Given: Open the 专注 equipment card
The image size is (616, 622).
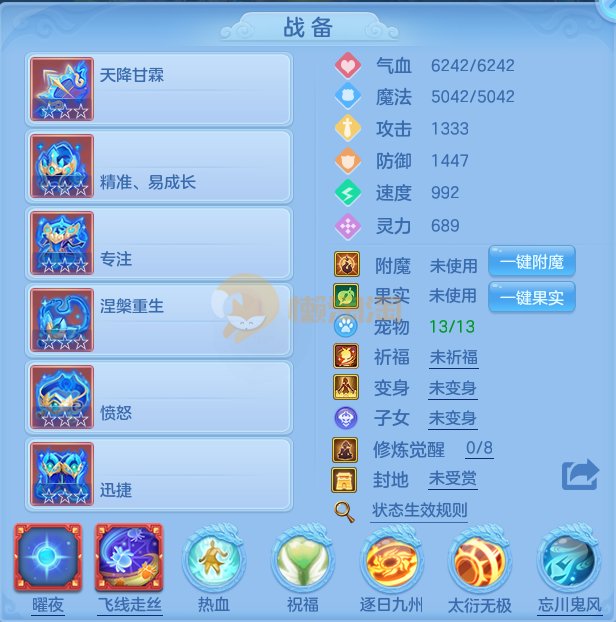Looking at the screenshot, I should point(159,243).
